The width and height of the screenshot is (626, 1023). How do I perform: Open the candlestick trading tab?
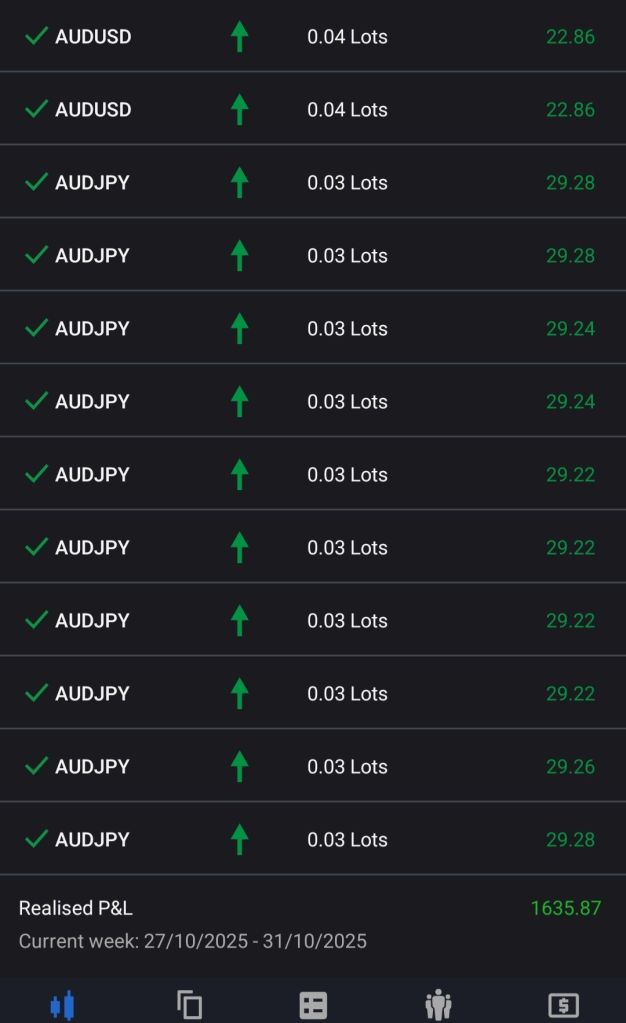(x=62, y=1004)
